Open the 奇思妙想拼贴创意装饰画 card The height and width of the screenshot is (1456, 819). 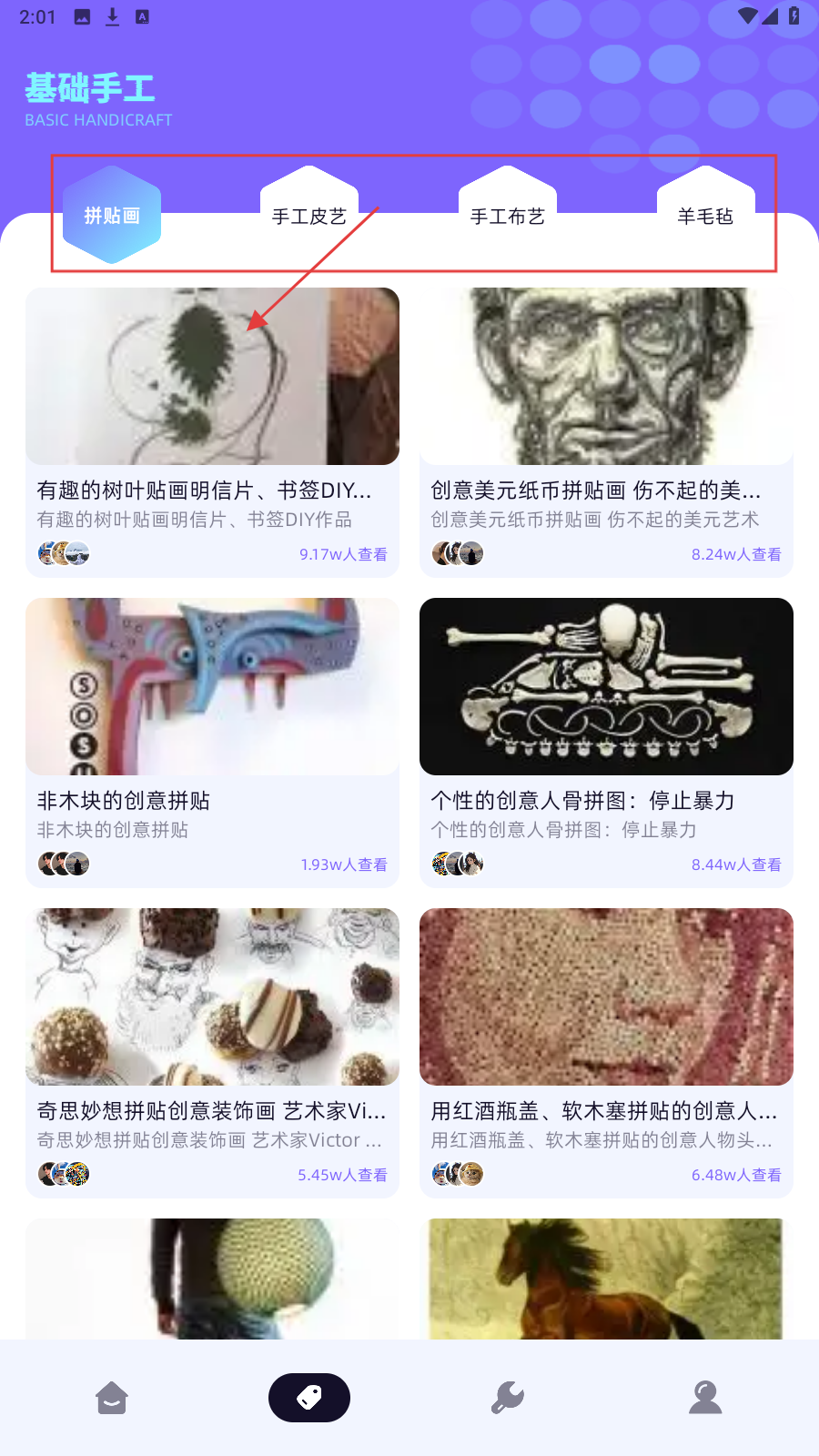(x=212, y=1052)
